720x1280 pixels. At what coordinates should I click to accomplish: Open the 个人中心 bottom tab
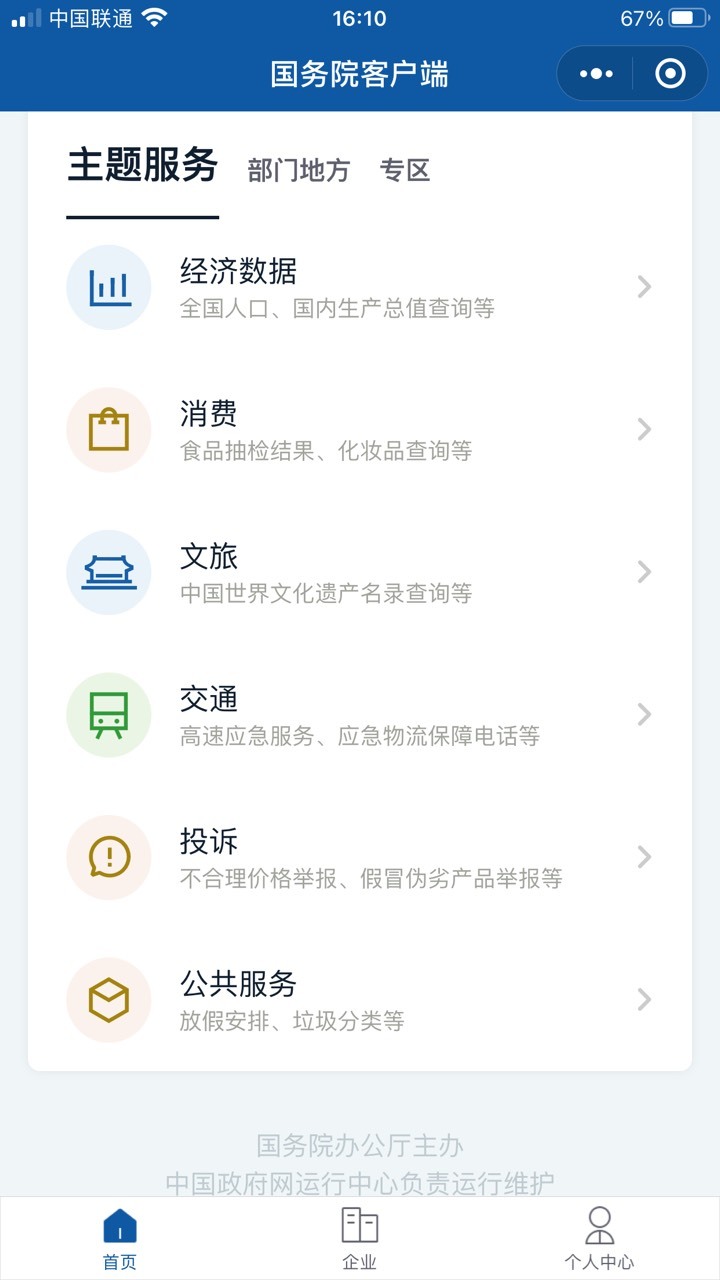click(x=599, y=1239)
